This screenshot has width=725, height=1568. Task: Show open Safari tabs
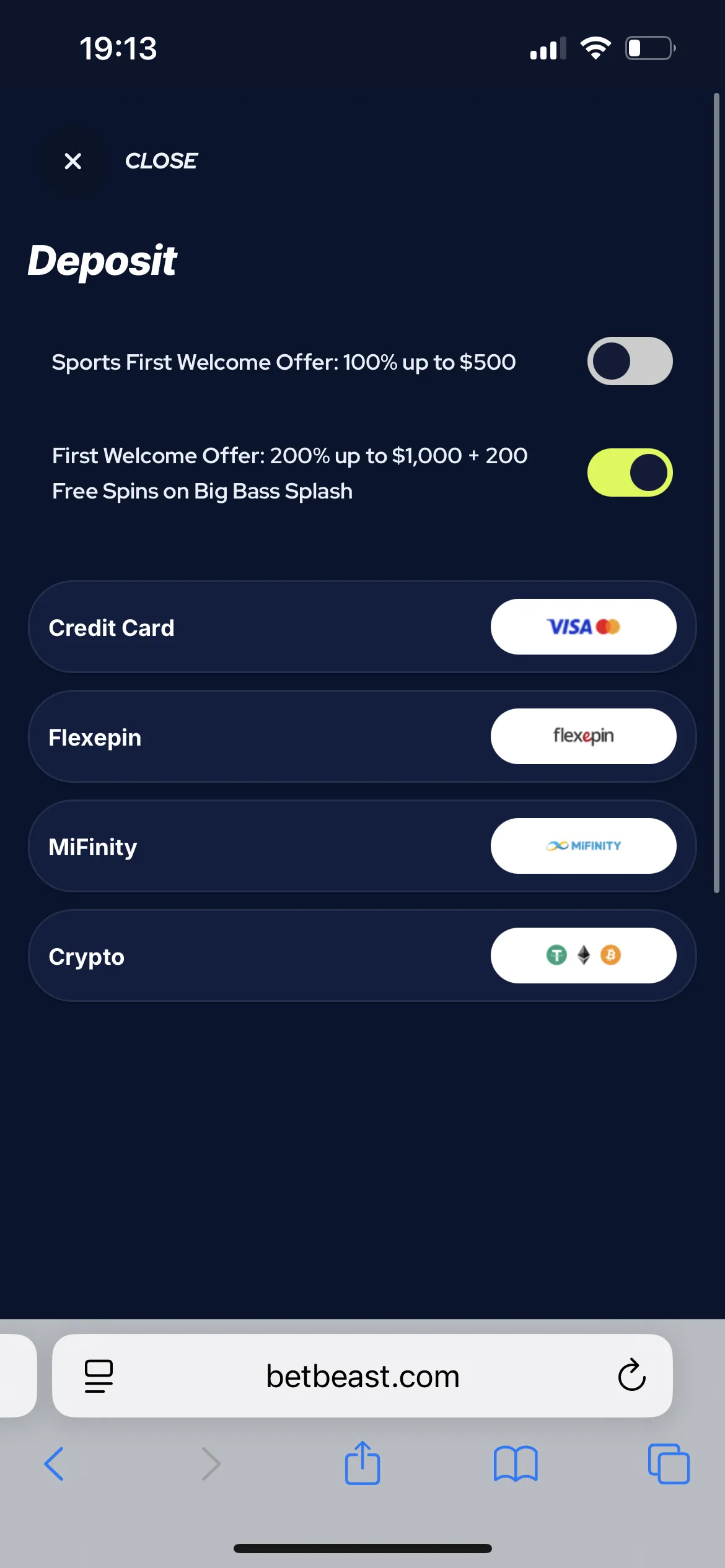[x=669, y=1464]
